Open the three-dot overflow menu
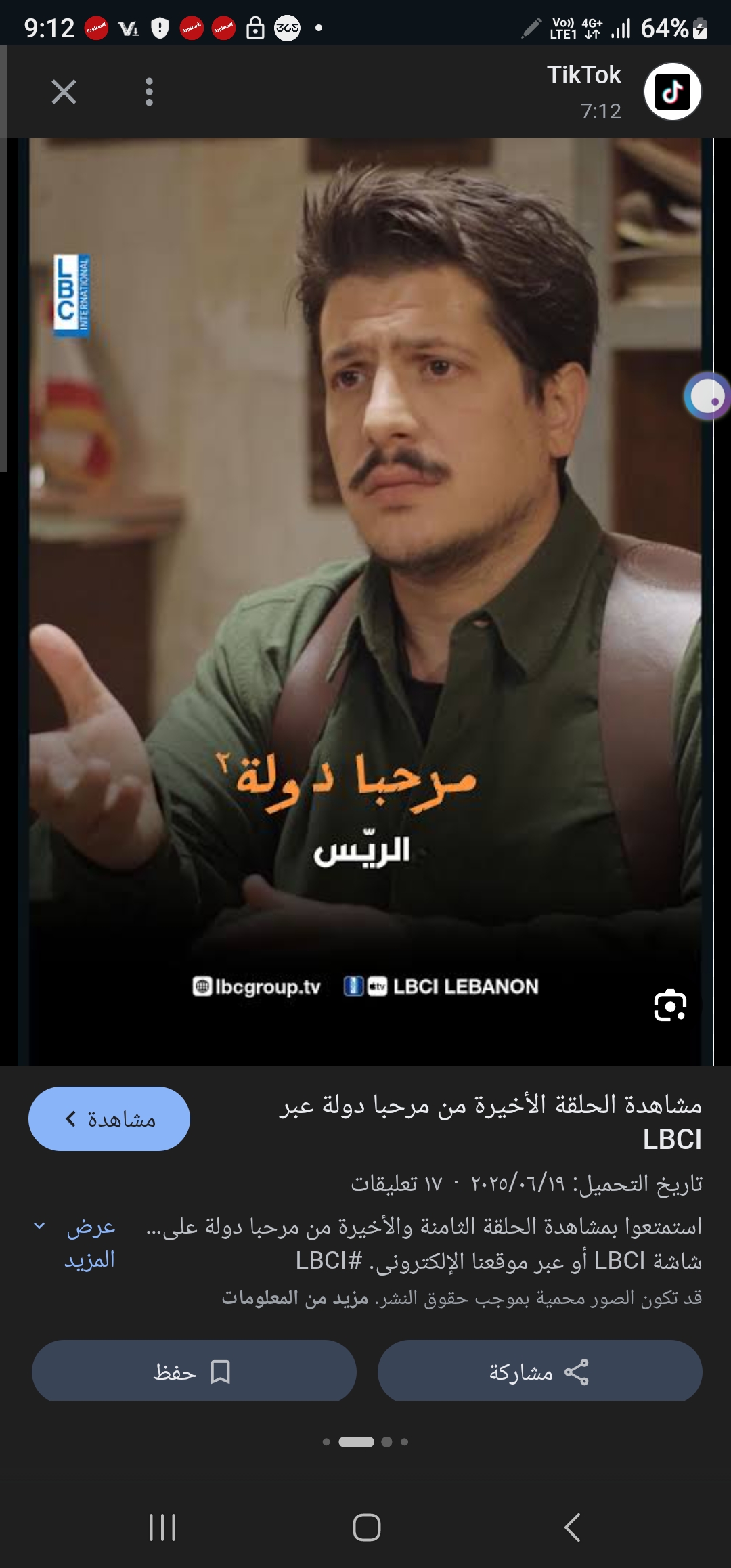The height and width of the screenshot is (1568, 731). [x=149, y=91]
